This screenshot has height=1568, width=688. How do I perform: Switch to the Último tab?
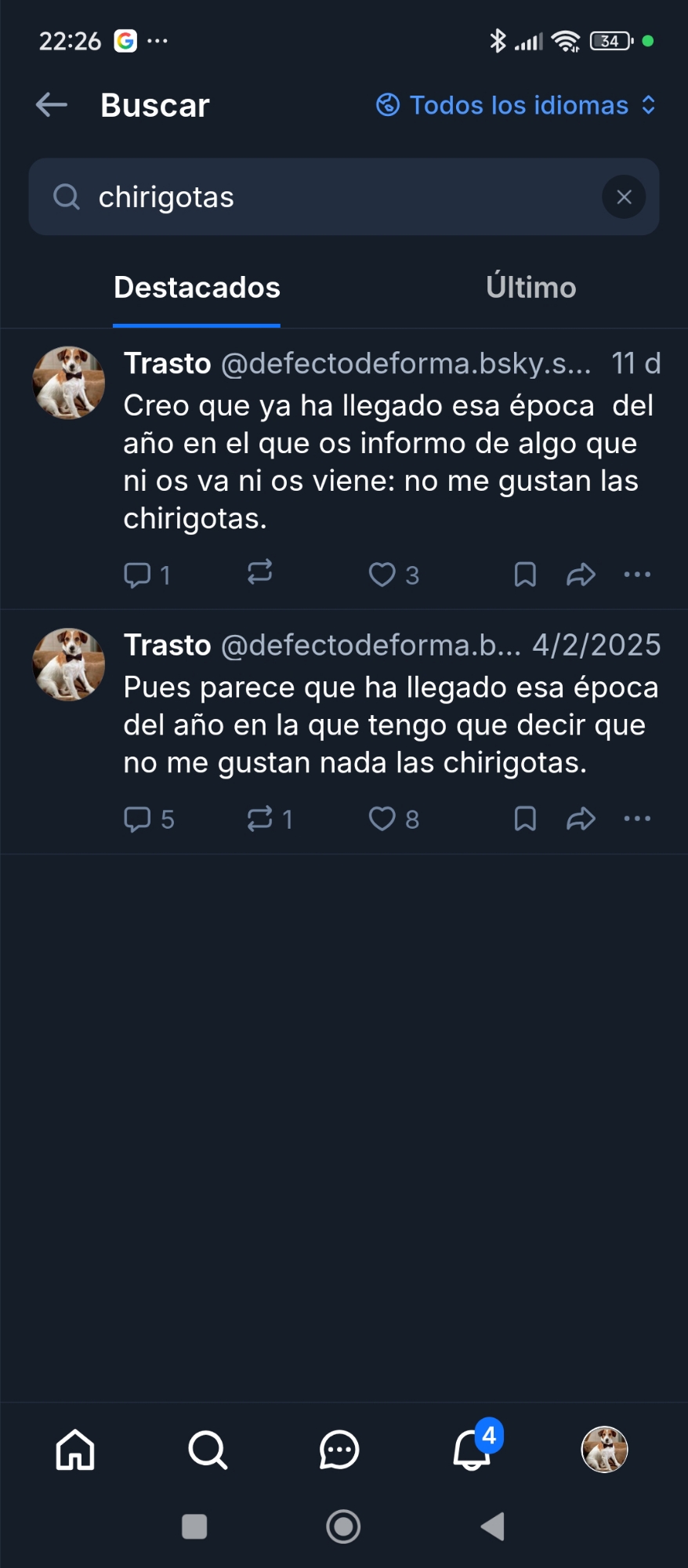[x=530, y=288]
